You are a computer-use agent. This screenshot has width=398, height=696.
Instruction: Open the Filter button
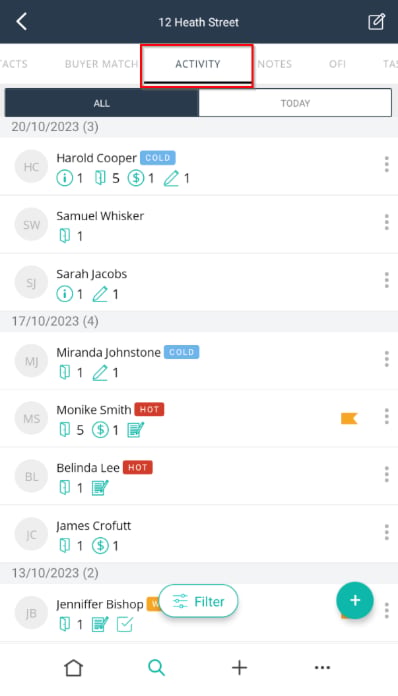pos(198,601)
